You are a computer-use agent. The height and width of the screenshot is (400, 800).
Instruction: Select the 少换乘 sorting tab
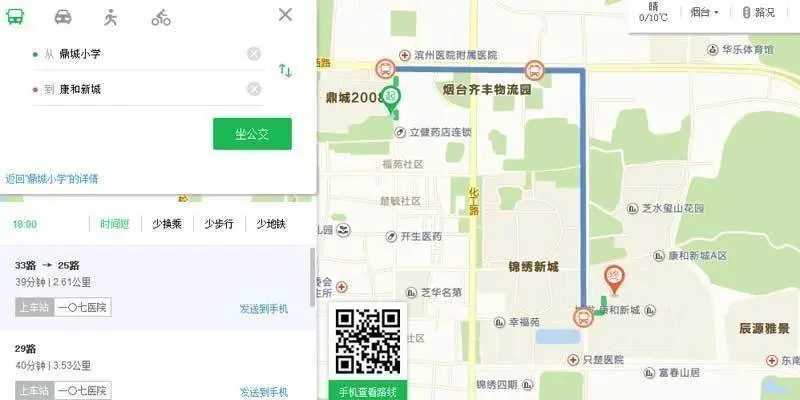(x=166, y=224)
